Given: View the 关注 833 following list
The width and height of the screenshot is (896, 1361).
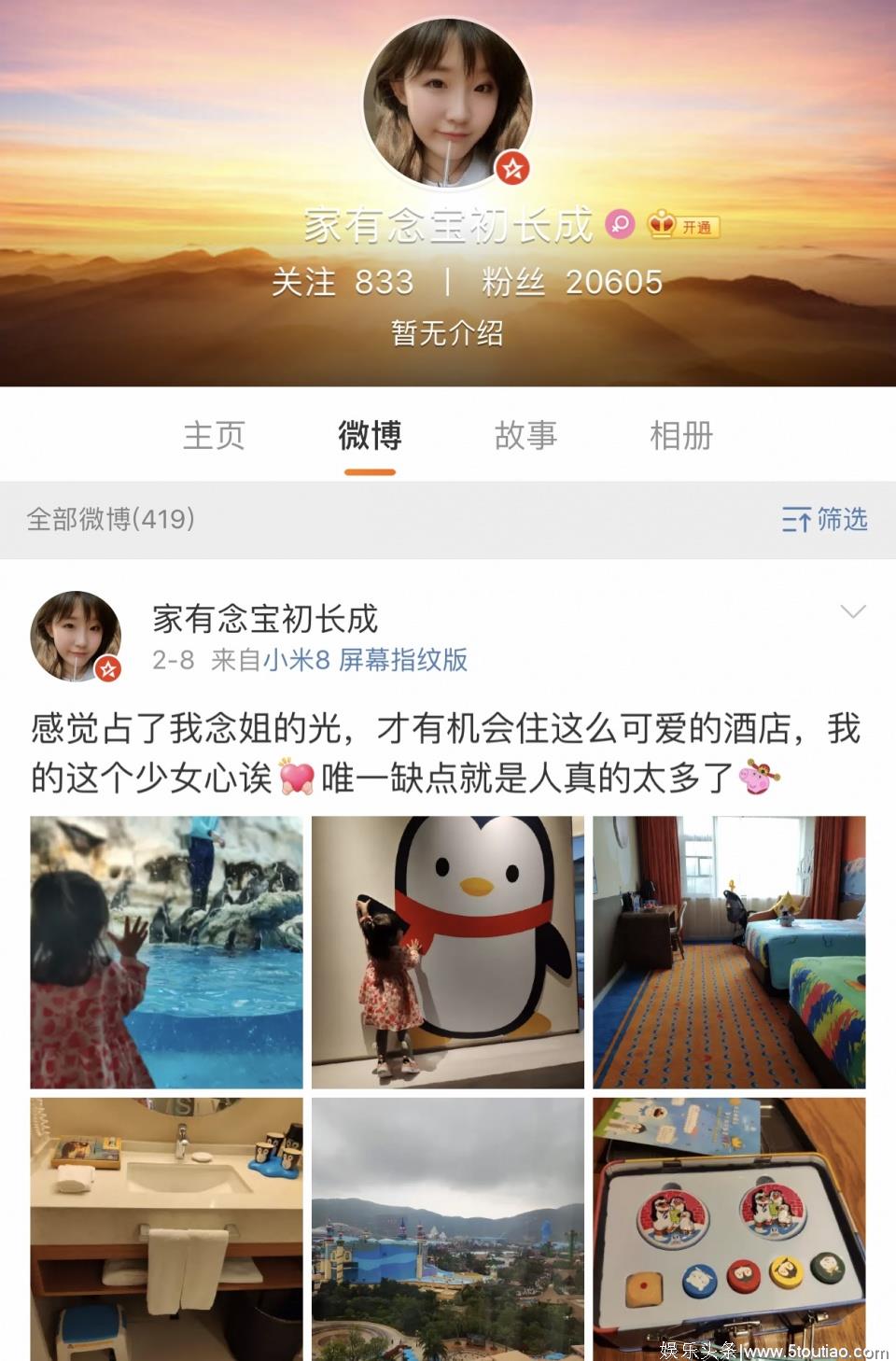Looking at the screenshot, I should [343, 282].
